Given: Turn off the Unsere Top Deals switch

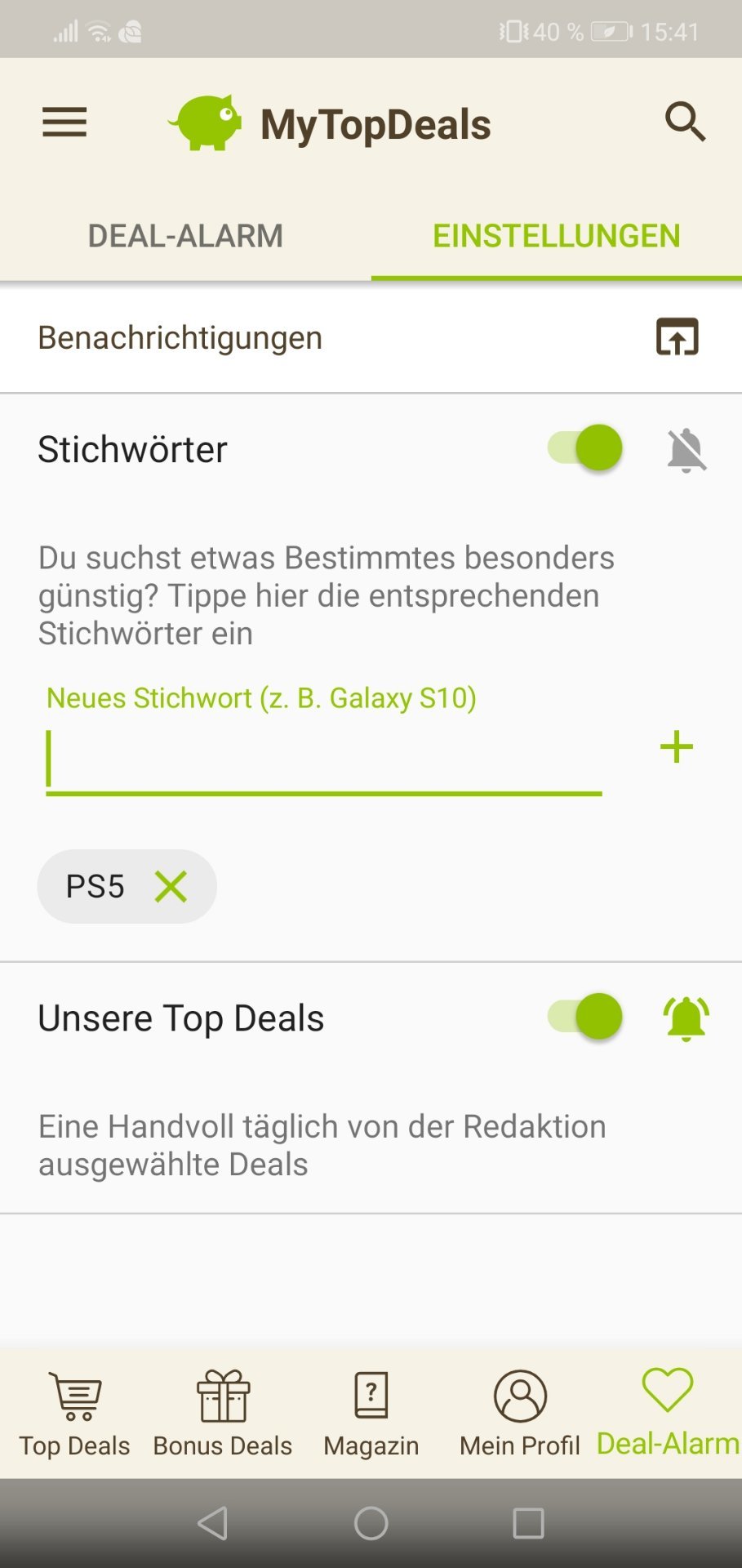Looking at the screenshot, I should click(584, 1017).
